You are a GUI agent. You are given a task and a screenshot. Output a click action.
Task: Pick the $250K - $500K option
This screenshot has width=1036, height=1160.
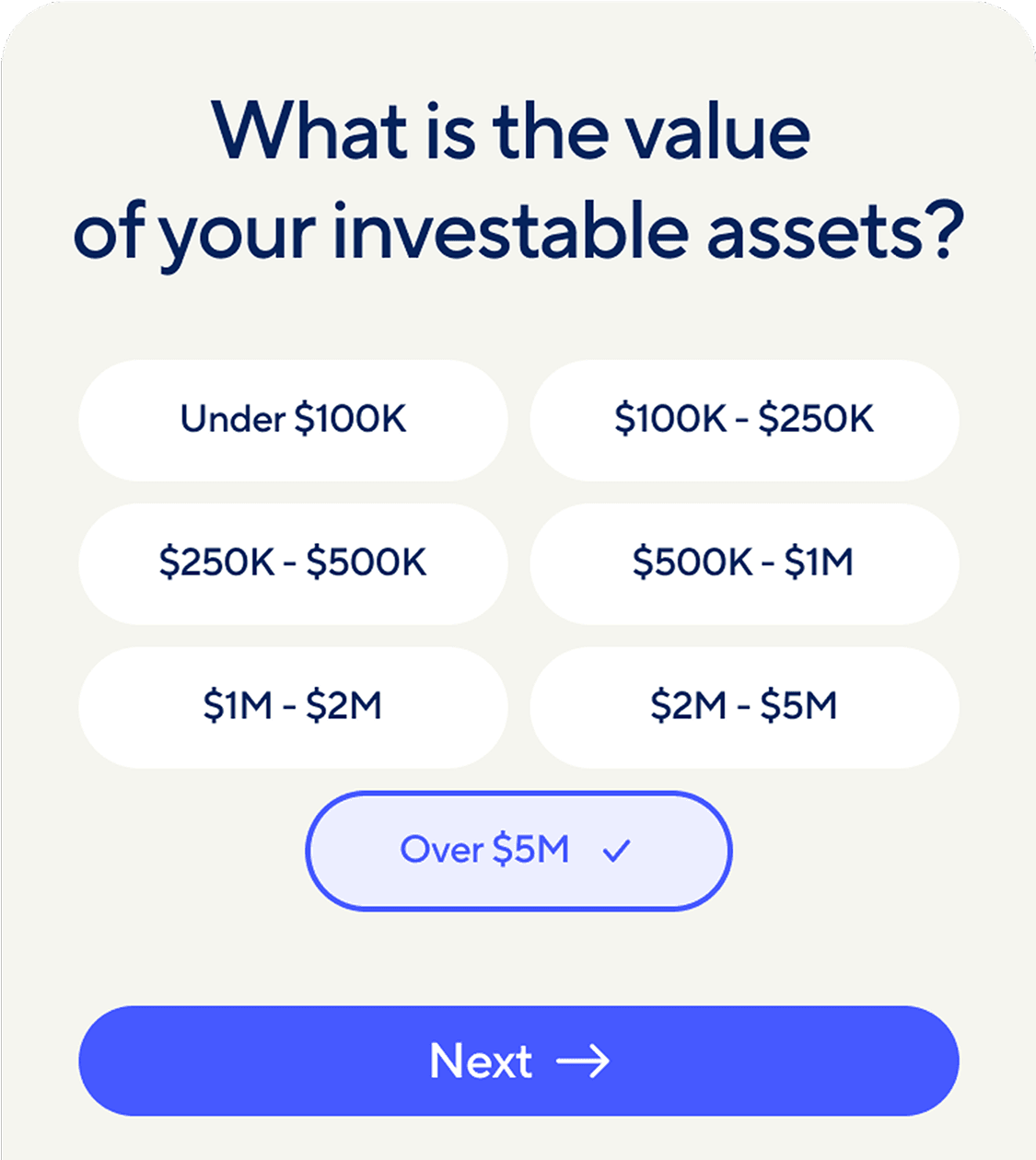(x=293, y=563)
